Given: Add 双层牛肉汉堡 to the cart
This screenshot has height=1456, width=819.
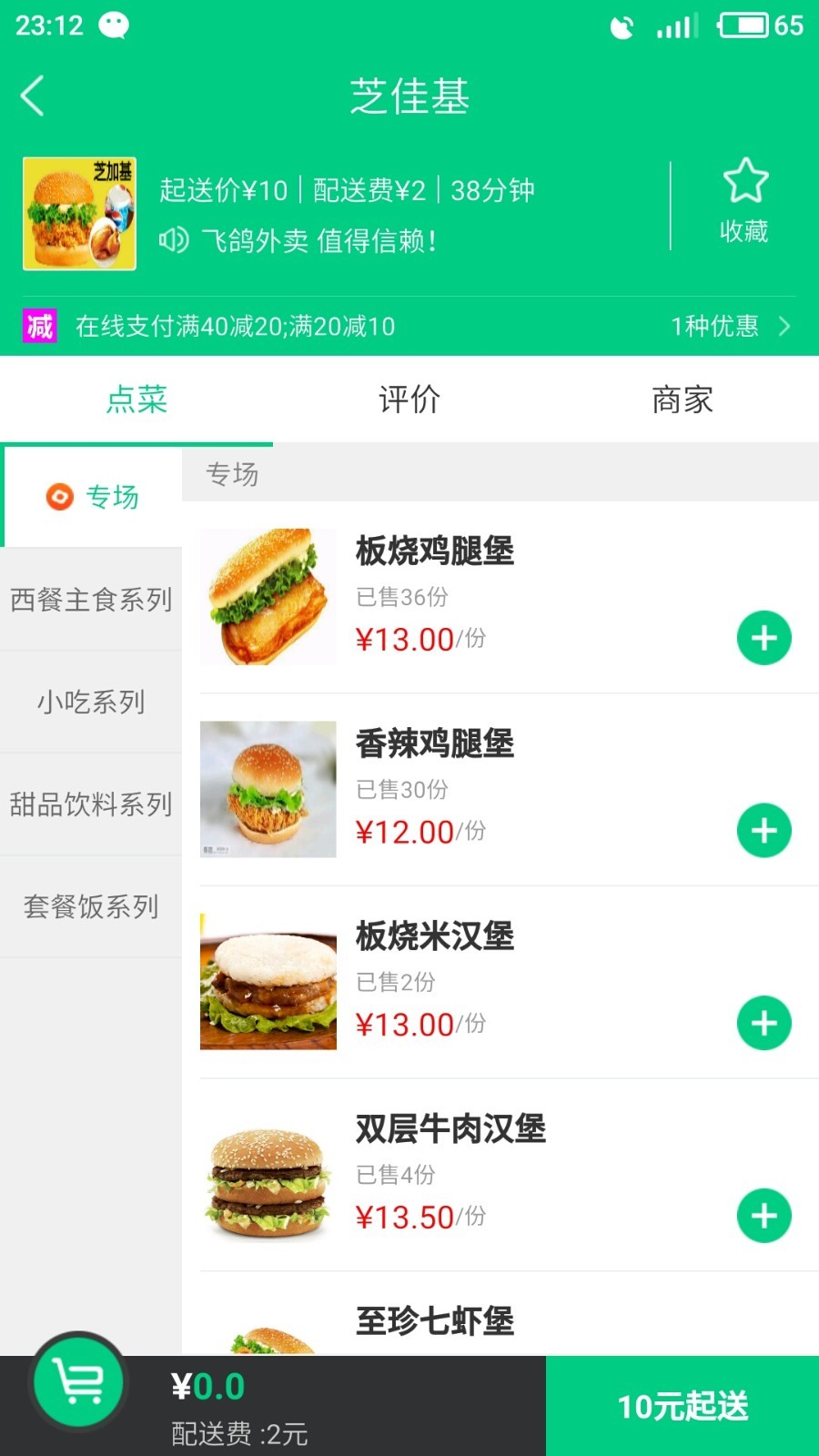Looking at the screenshot, I should 763,1216.
